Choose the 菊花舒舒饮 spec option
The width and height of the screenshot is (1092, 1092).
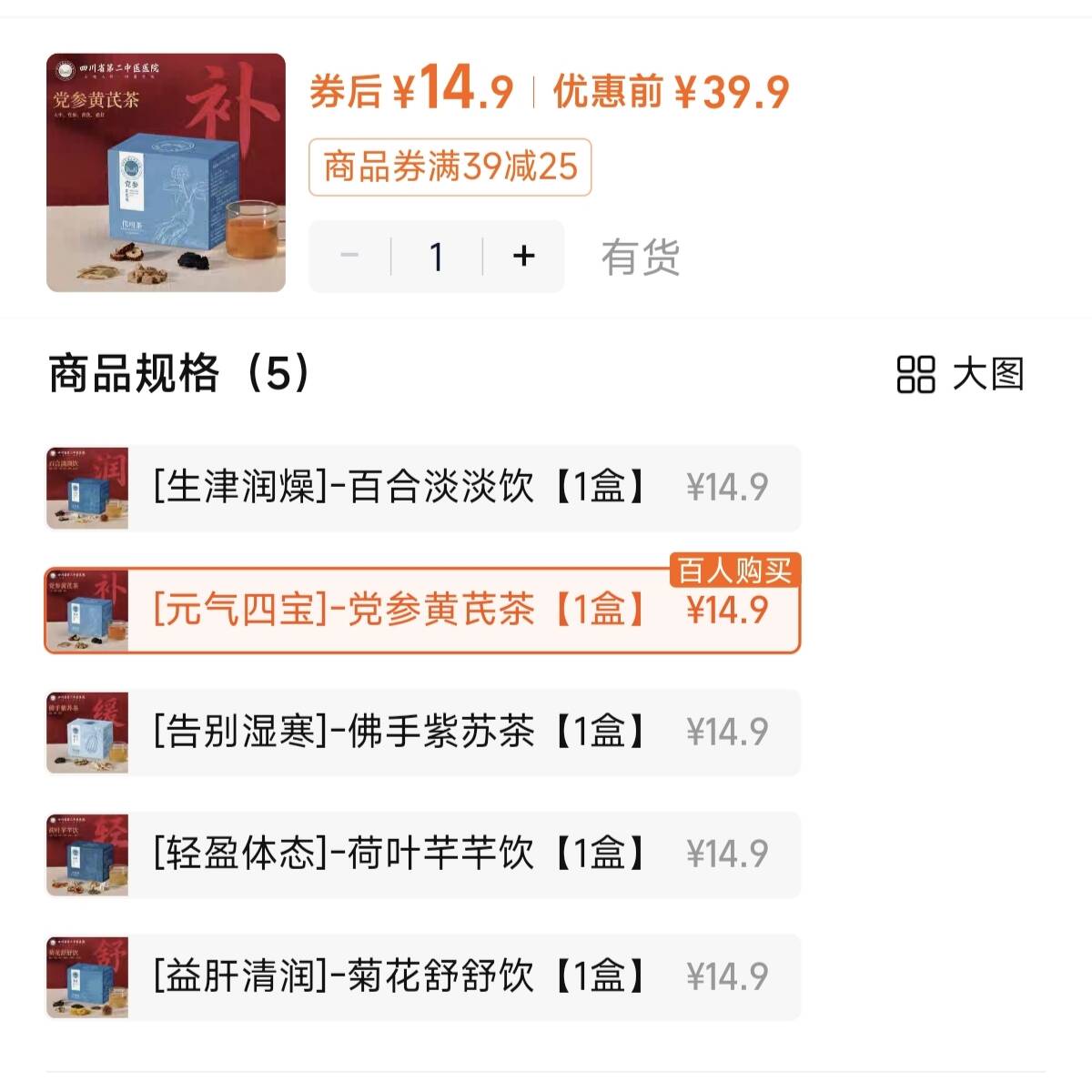(422, 976)
